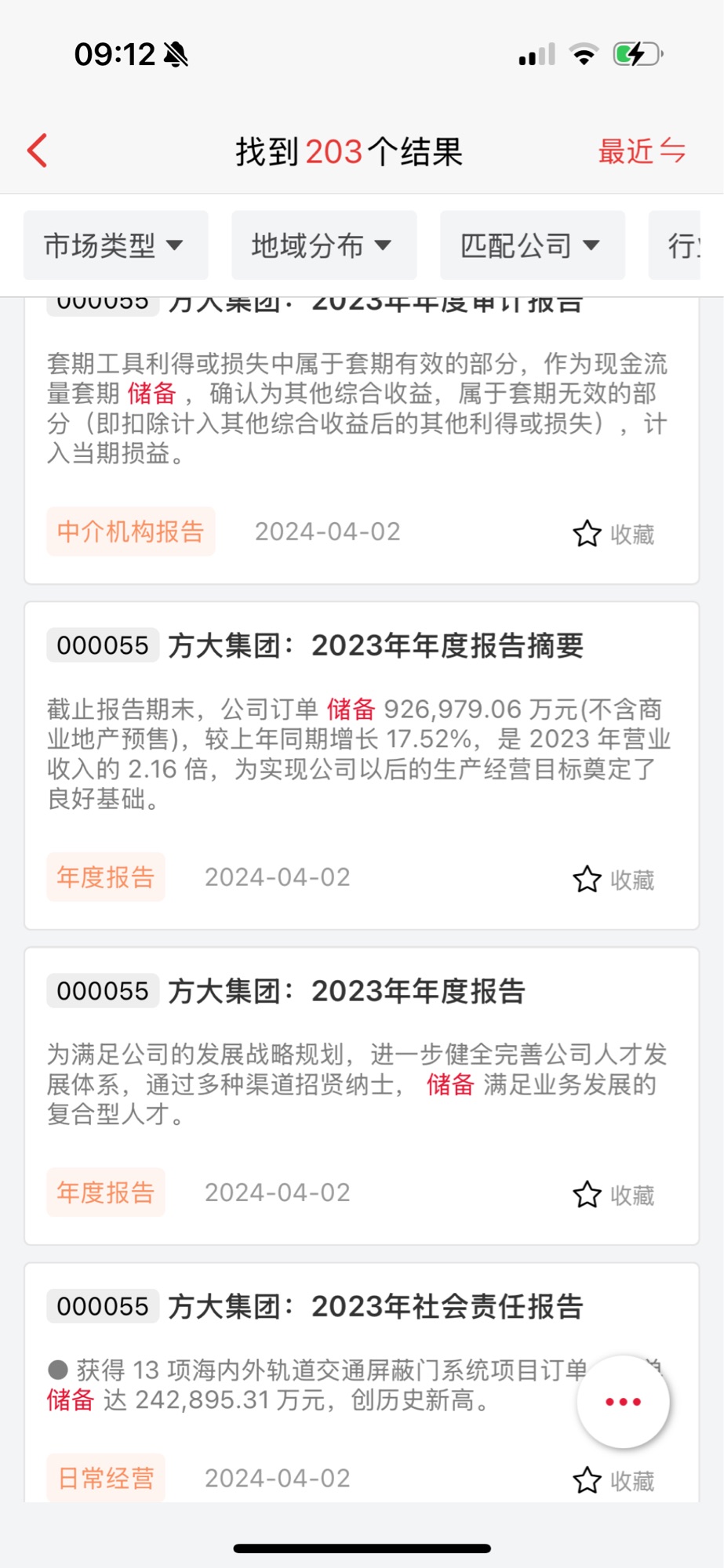The width and height of the screenshot is (724, 1568).
Task: Open 方大集团 2023年年度报告 result
Action: tap(345, 992)
